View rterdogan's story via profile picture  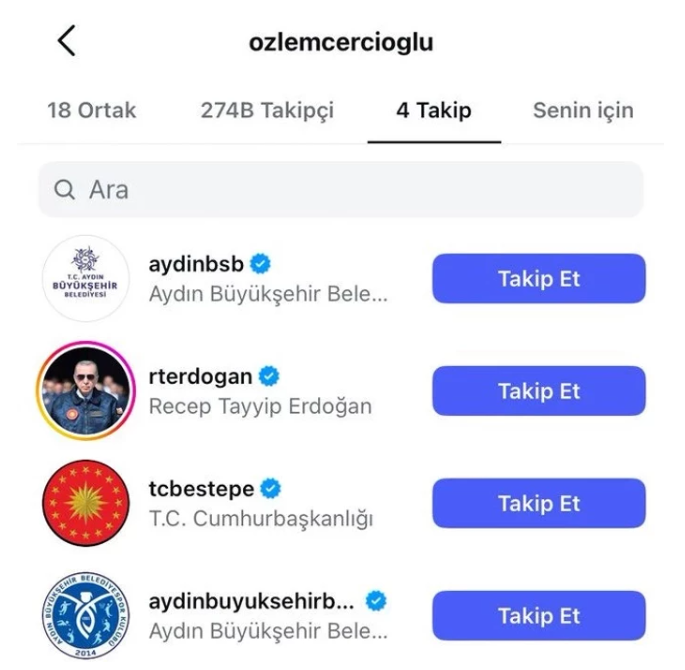(85, 390)
